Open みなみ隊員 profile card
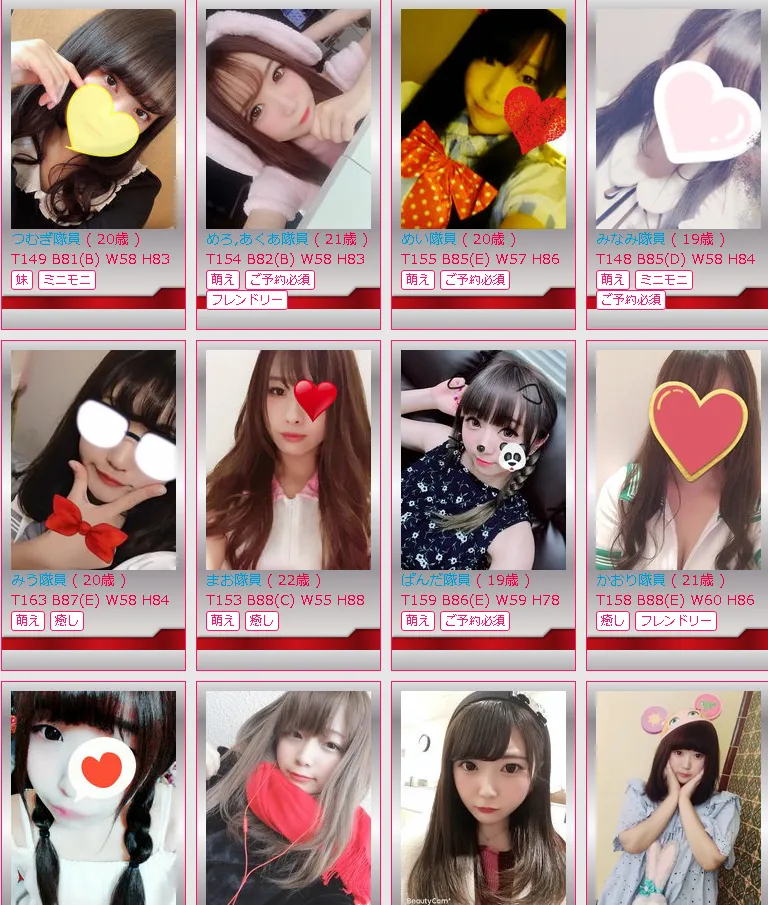Viewport: 768px width, 905px height. (678, 120)
